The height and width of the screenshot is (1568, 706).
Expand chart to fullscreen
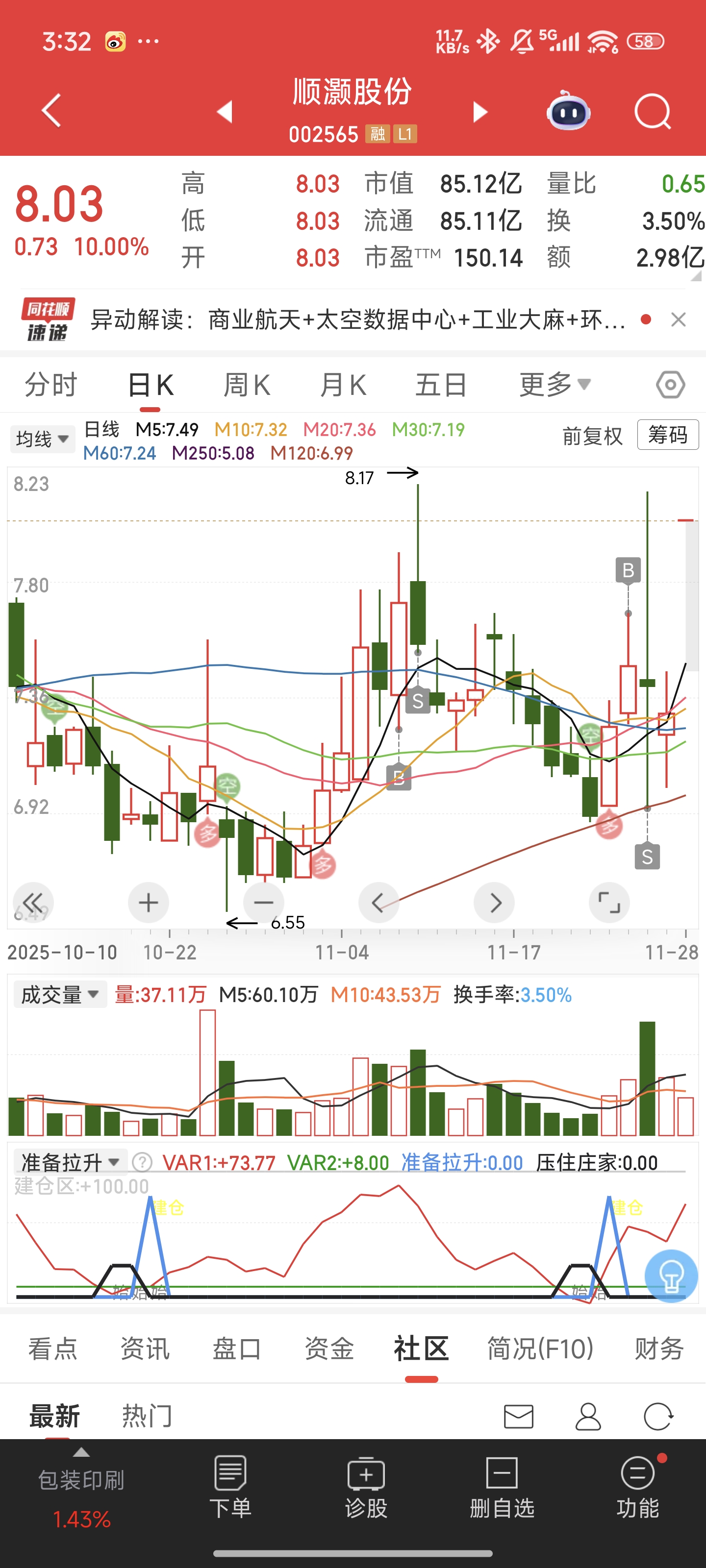click(608, 903)
